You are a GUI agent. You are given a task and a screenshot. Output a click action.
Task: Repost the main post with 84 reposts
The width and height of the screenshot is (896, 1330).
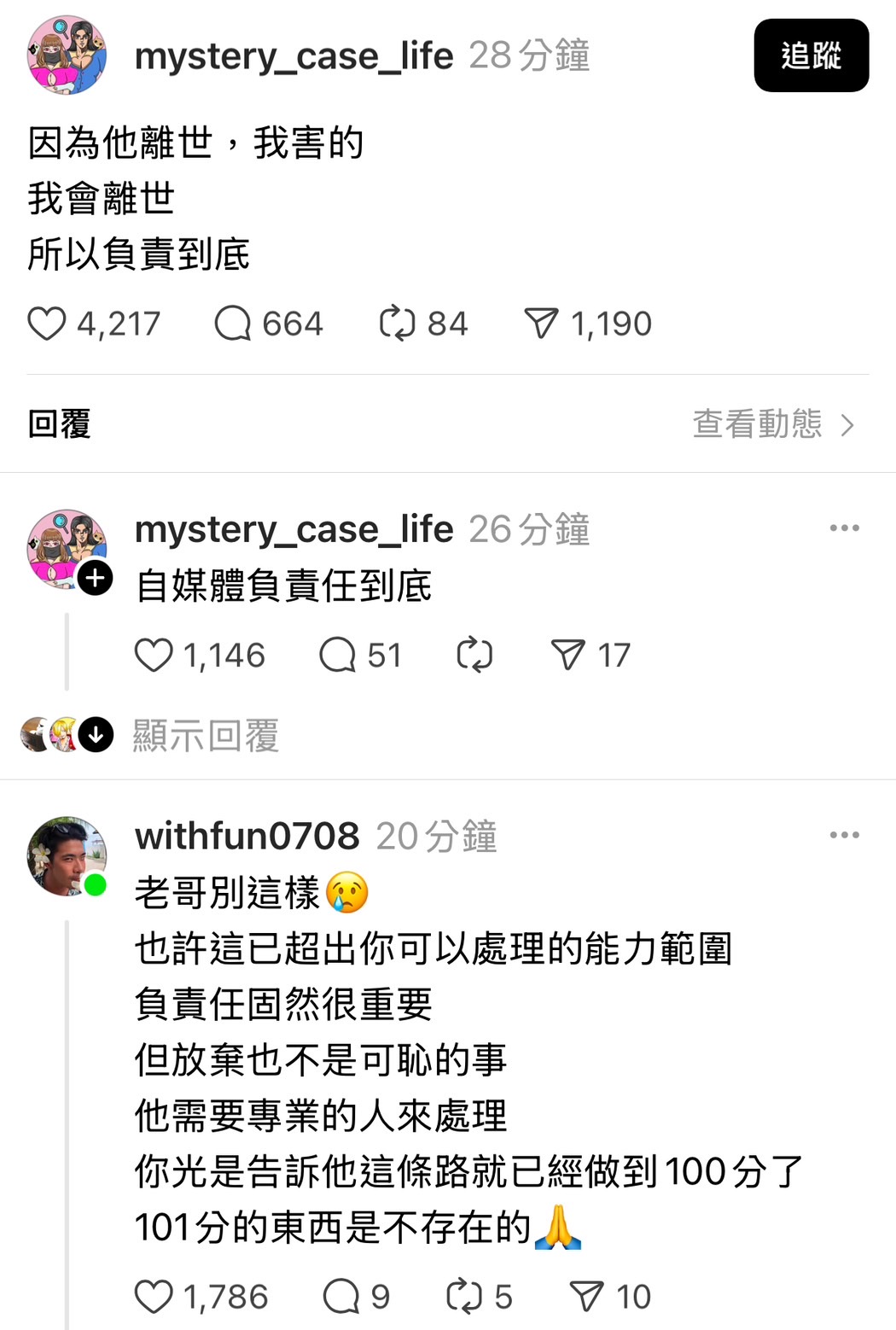pos(397,324)
